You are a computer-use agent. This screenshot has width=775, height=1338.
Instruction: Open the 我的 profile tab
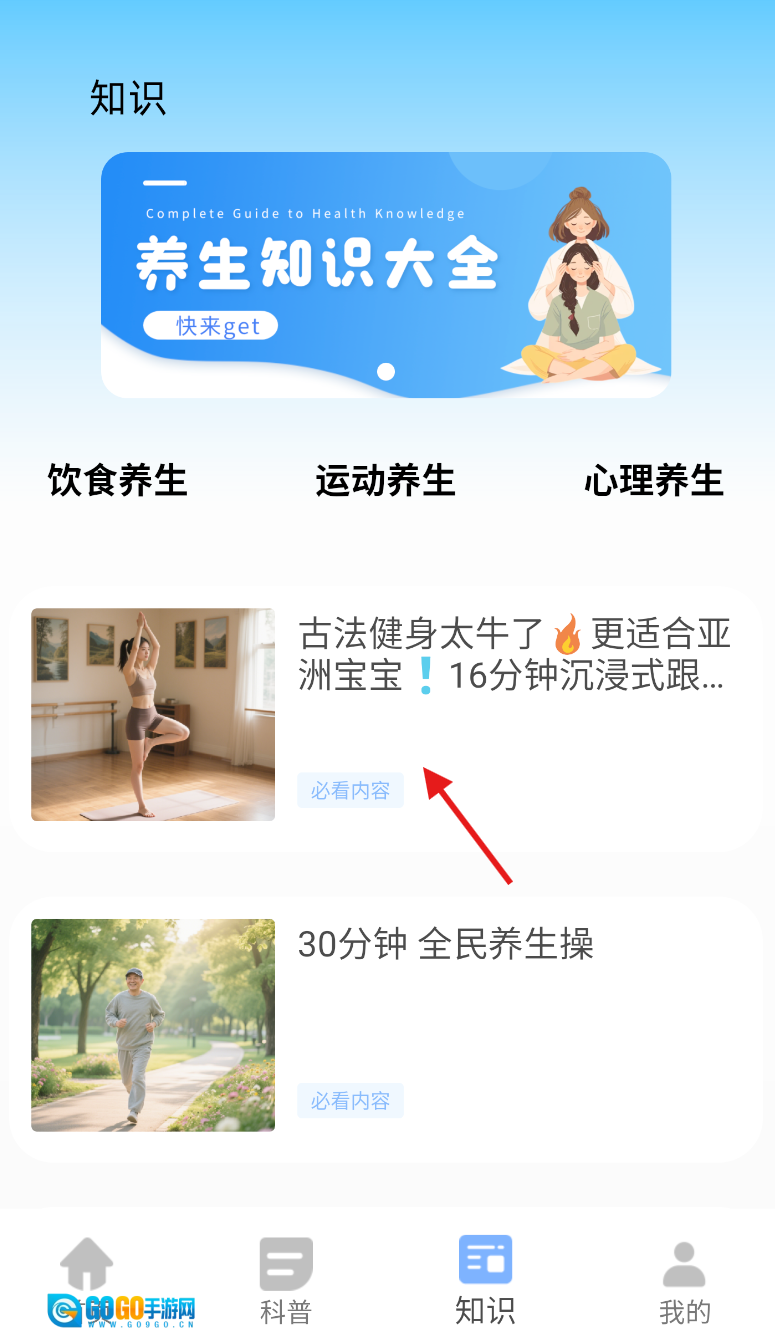[x=685, y=1280]
